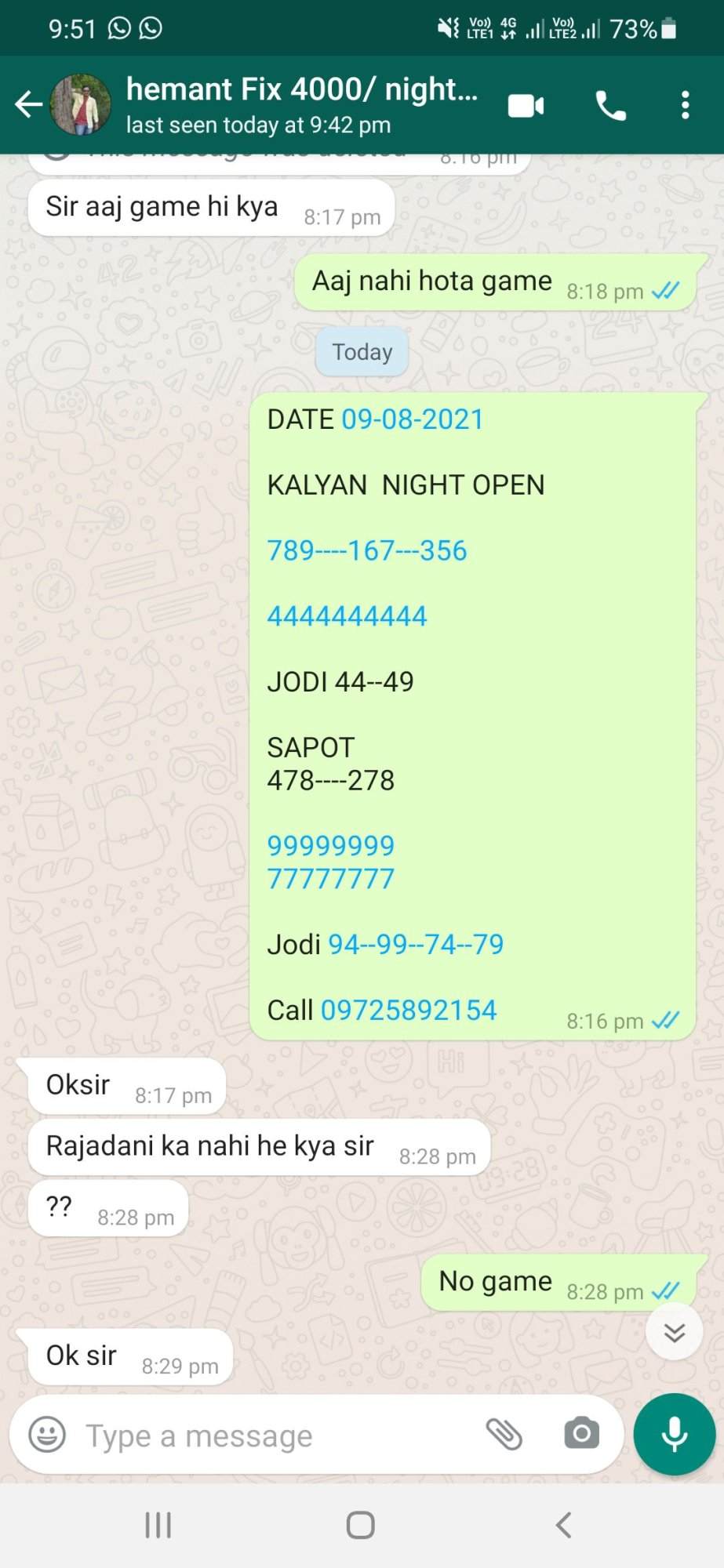Open the emoji picker
Viewport: 724px width, 1568px height.
[x=47, y=1435]
